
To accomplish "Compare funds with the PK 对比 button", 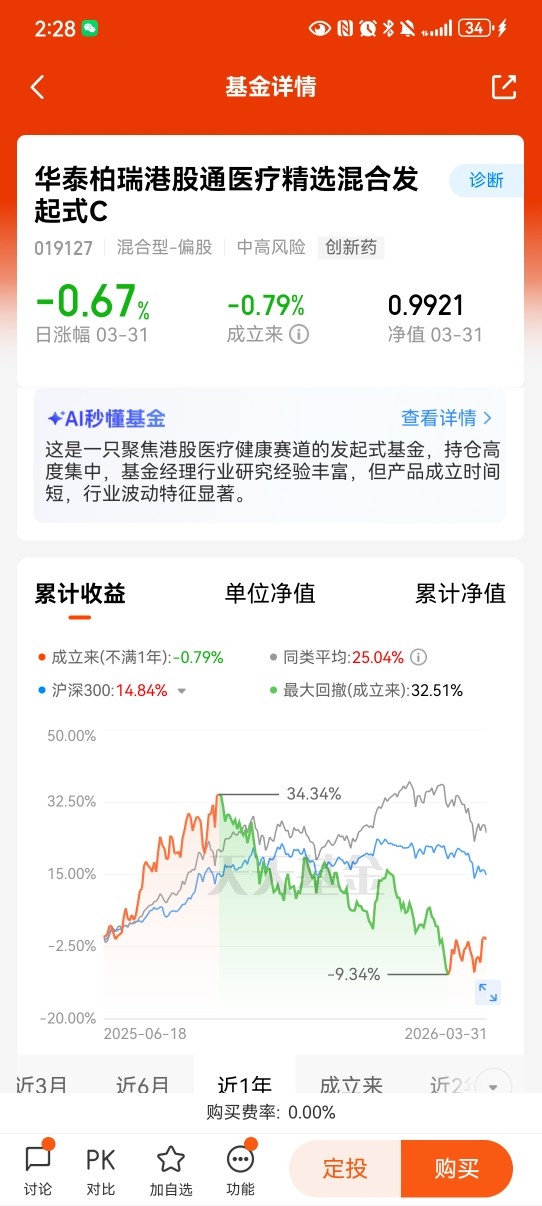I will pyautogui.click(x=100, y=1169).
